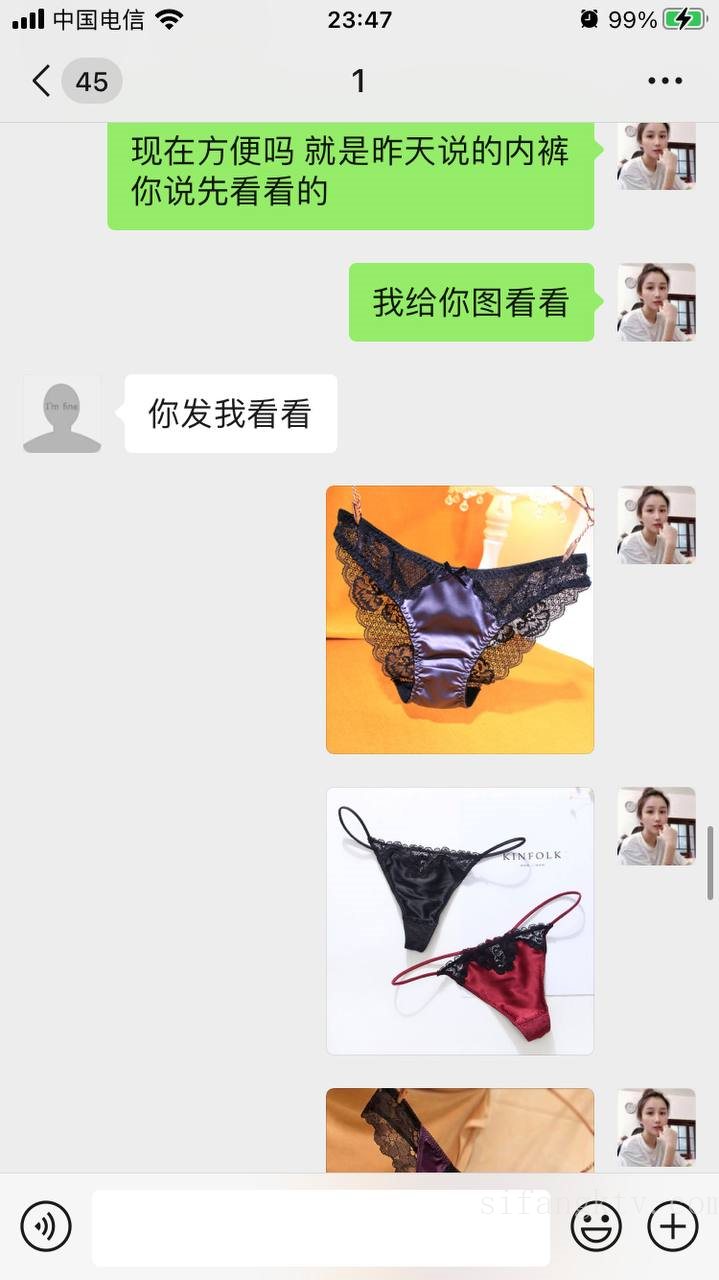Switch to voice message input
Image resolution: width=719 pixels, height=1280 pixels.
(46, 1226)
